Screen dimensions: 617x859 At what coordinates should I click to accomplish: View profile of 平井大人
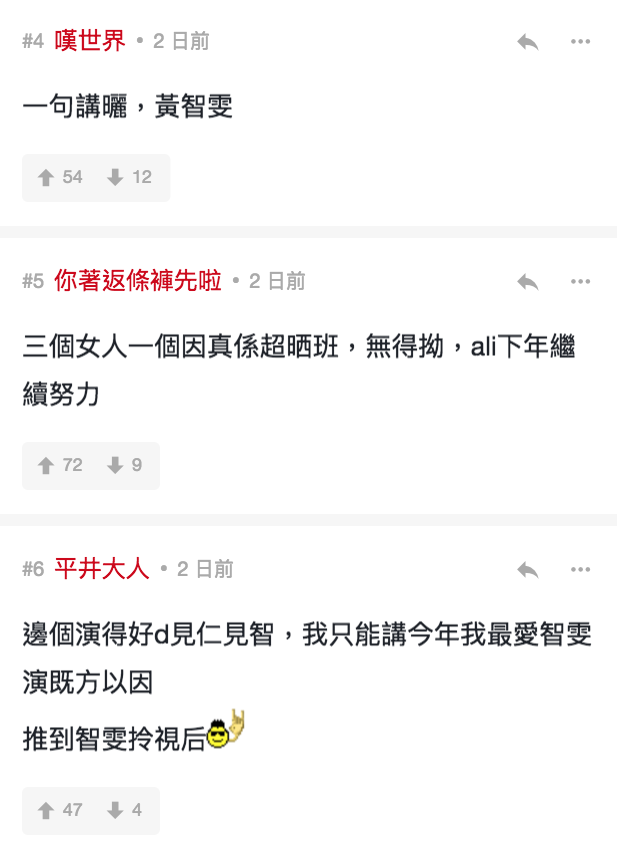[x=102, y=569]
